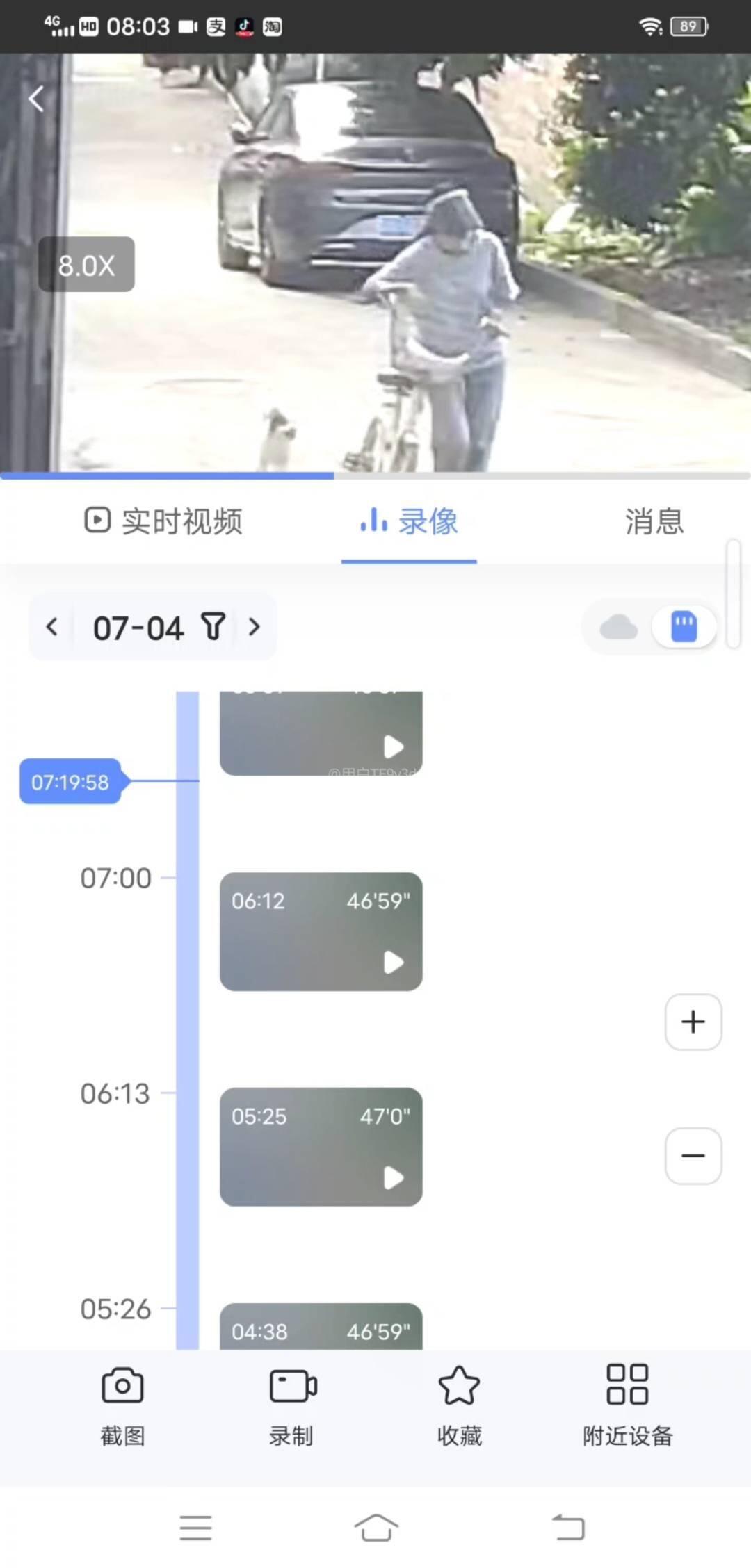Zoom out the timeline with minus
751x1568 pixels.
pos(693,1155)
